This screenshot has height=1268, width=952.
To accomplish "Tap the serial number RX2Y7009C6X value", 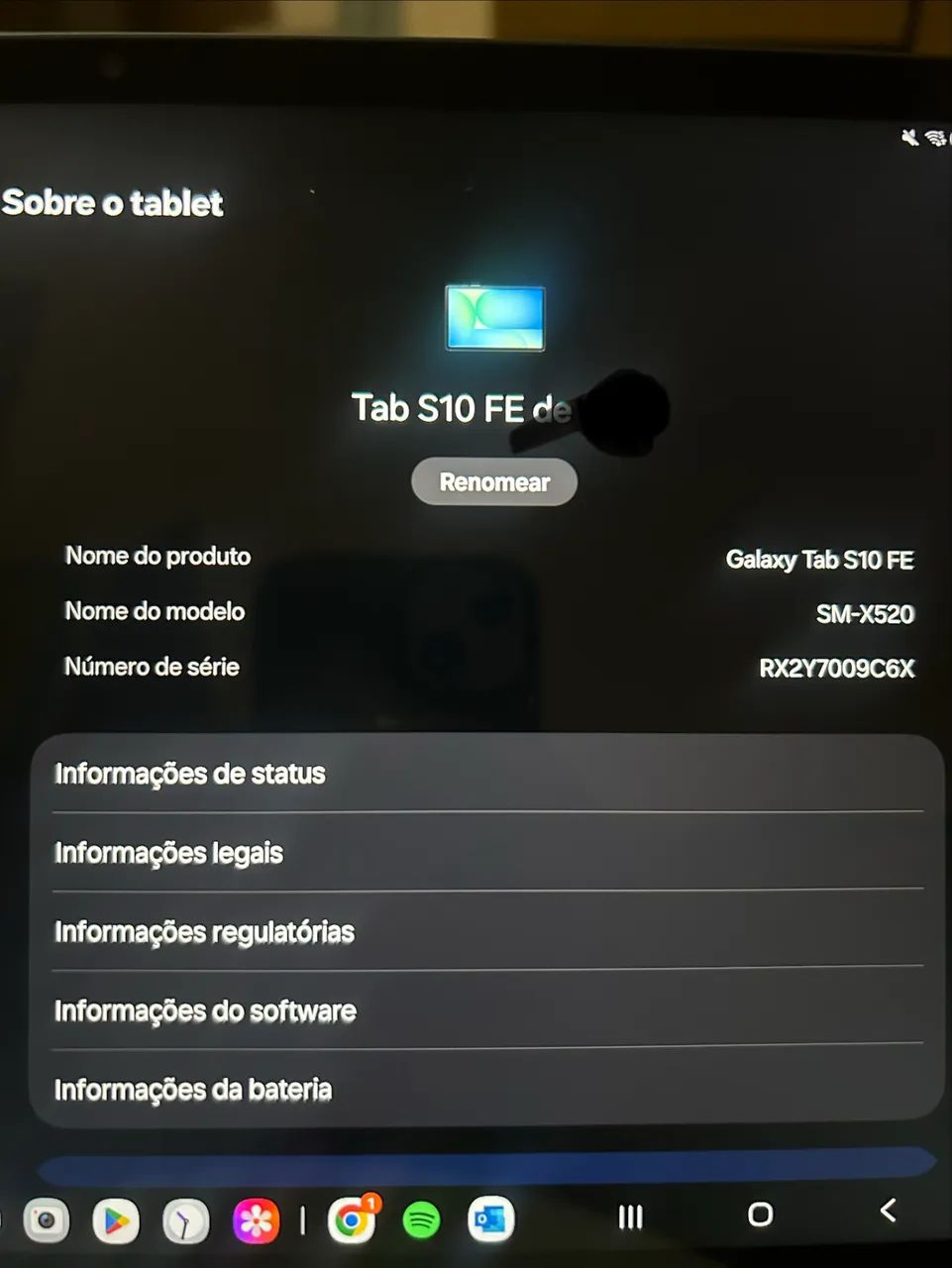I will pyautogui.click(x=837, y=668).
